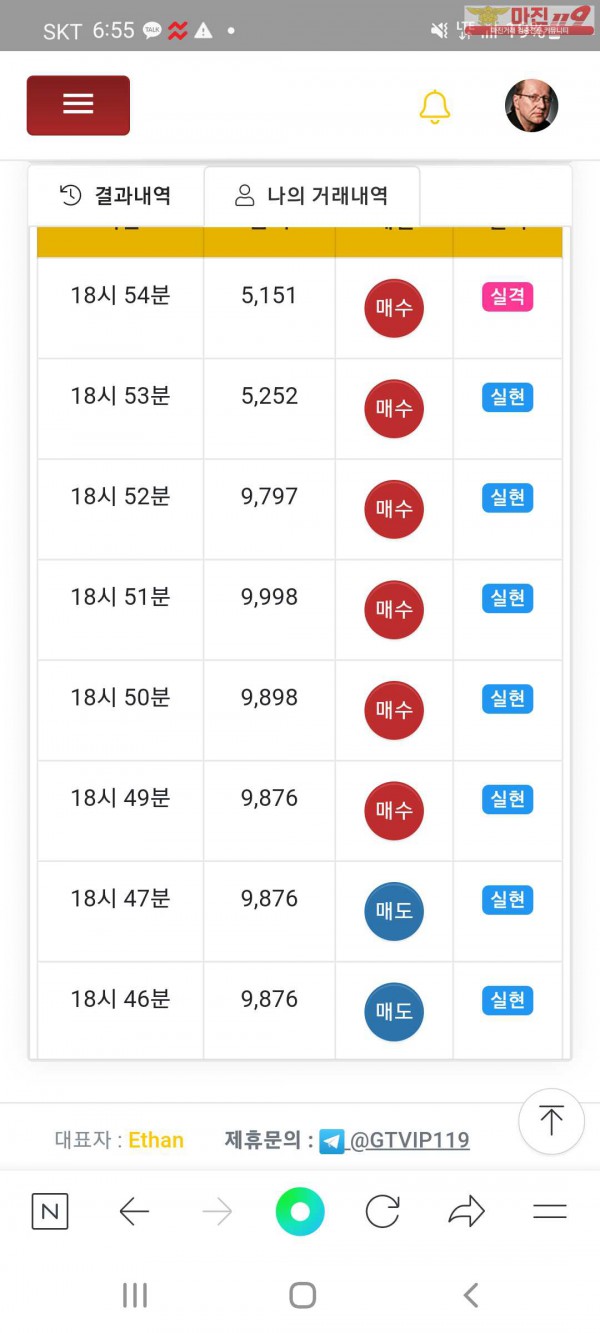600x1333 pixels.
Task: Reload the page
Action: coord(382,1212)
